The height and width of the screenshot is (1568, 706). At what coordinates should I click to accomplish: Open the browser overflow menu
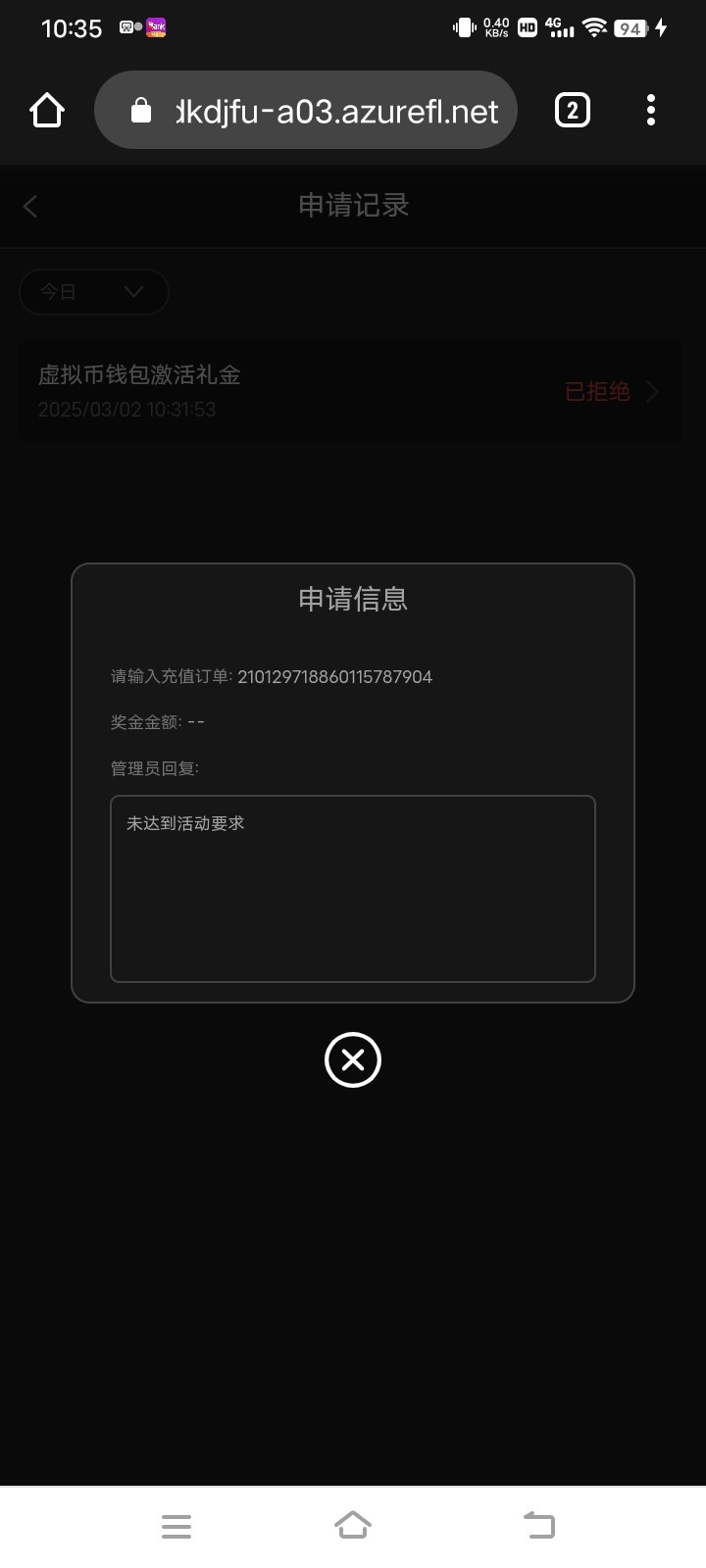point(651,111)
